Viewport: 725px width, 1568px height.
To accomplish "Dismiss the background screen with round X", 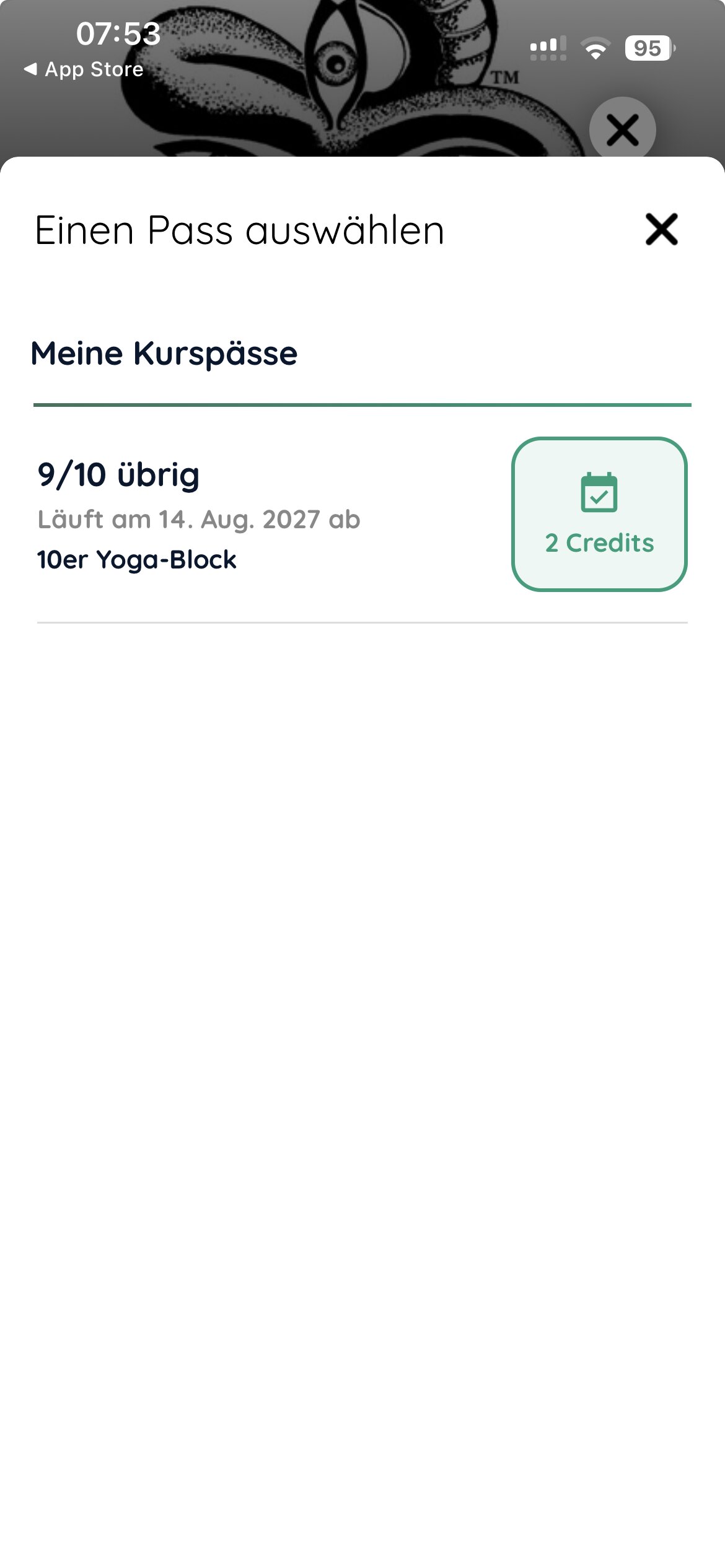I will pyautogui.click(x=622, y=129).
